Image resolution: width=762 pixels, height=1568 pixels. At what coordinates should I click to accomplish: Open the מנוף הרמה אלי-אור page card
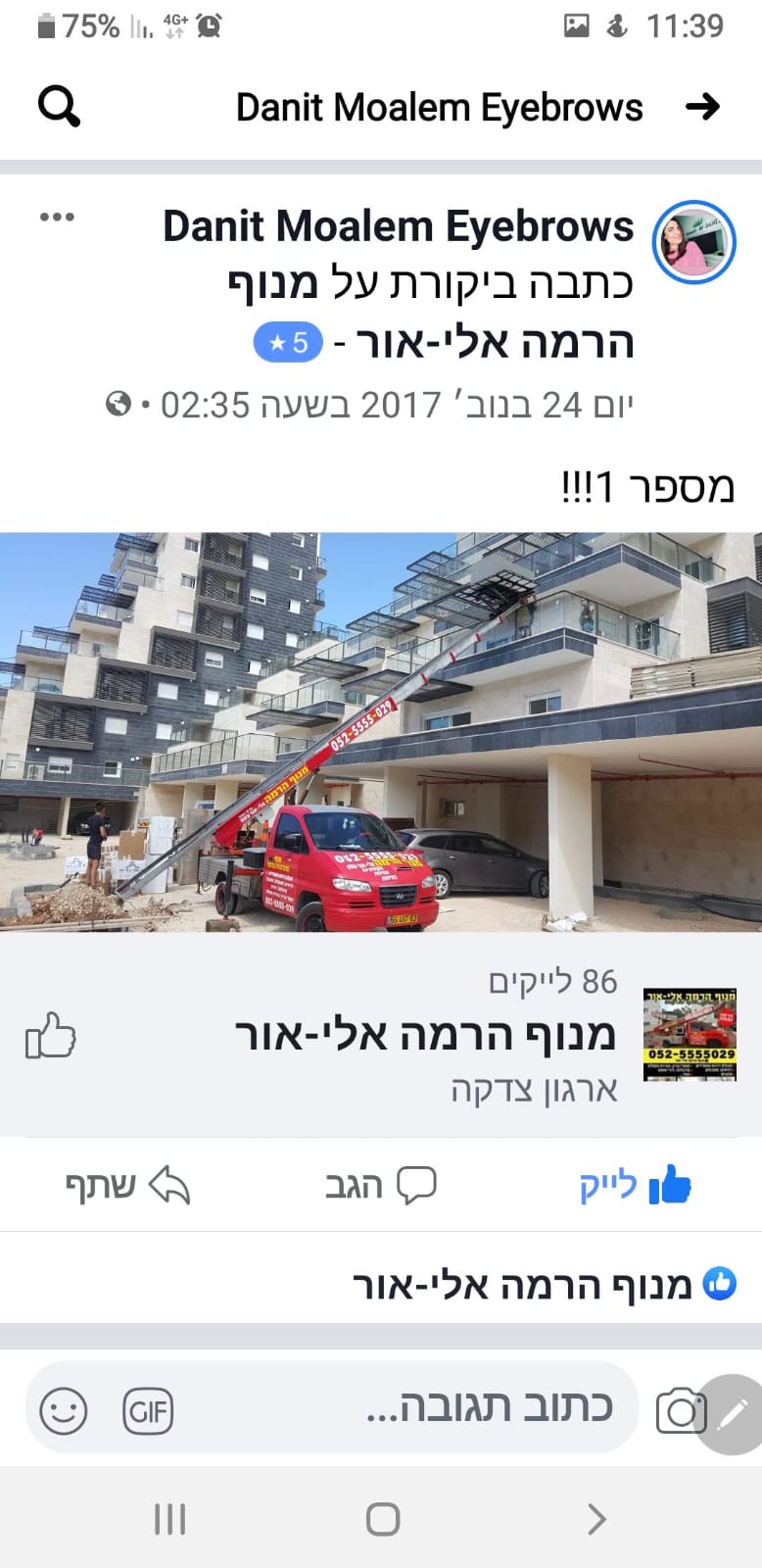coord(381,1035)
